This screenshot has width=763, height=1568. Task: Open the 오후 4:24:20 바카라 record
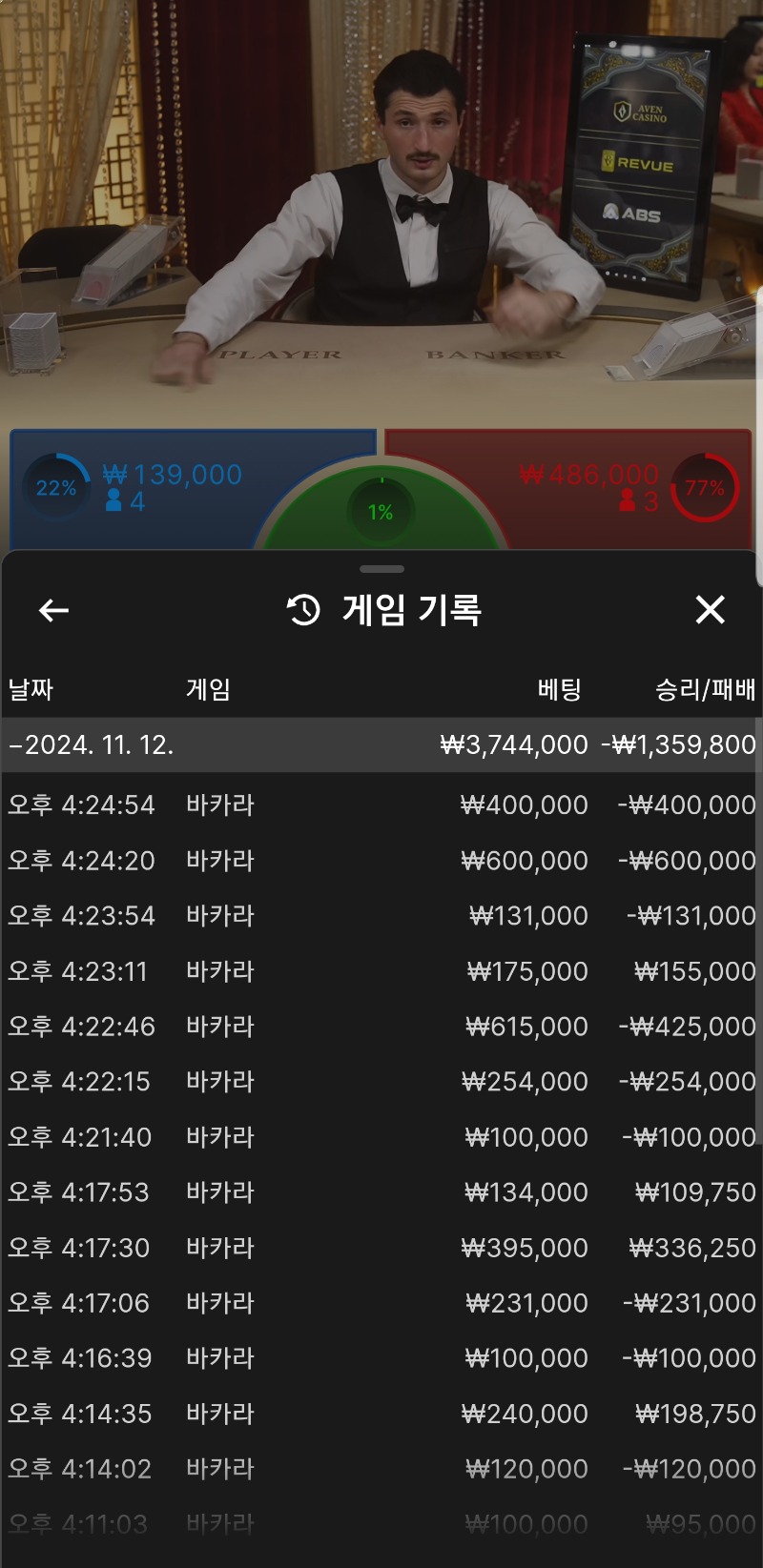[x=381, y=860]
